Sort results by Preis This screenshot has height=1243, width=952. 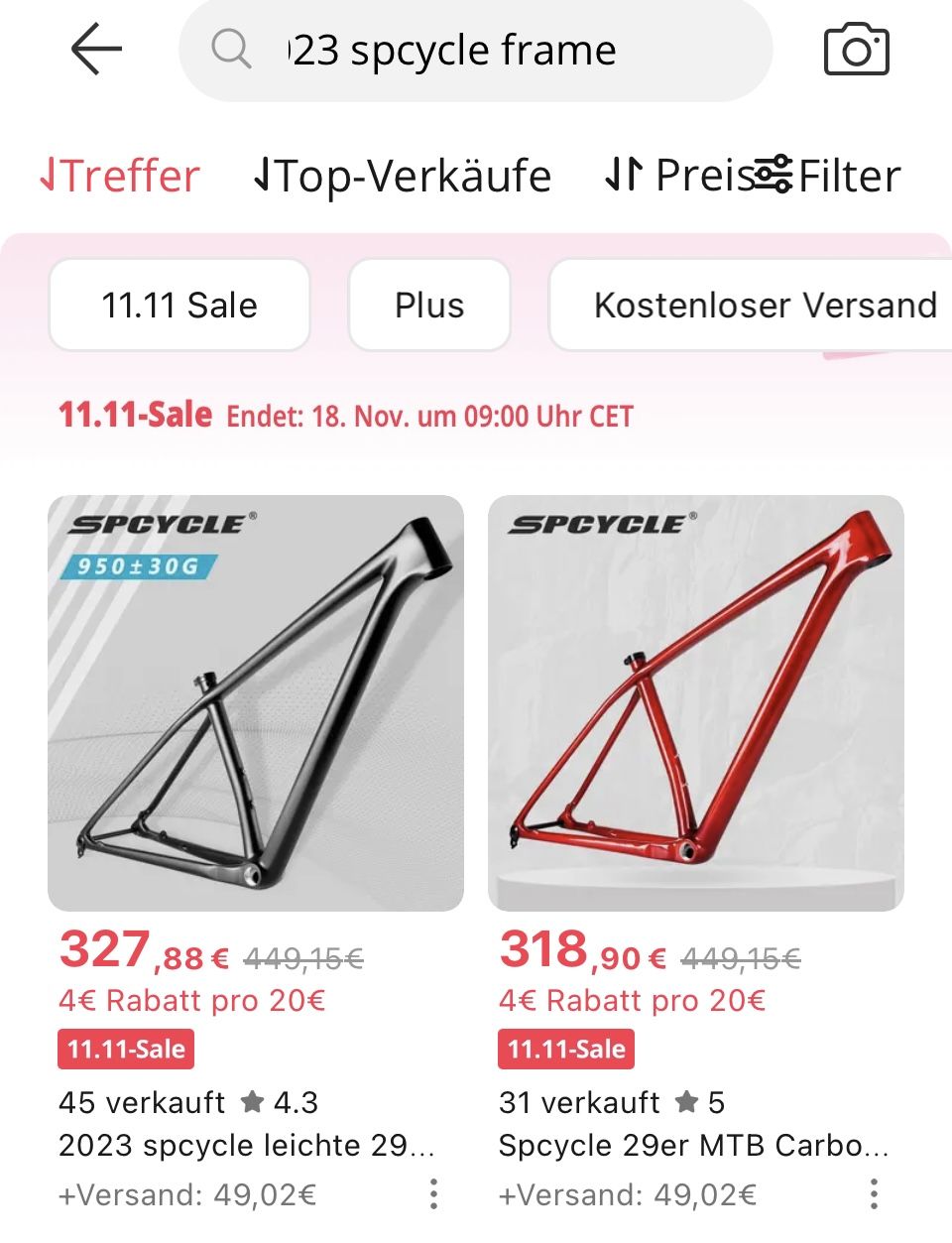click(674, 176)
